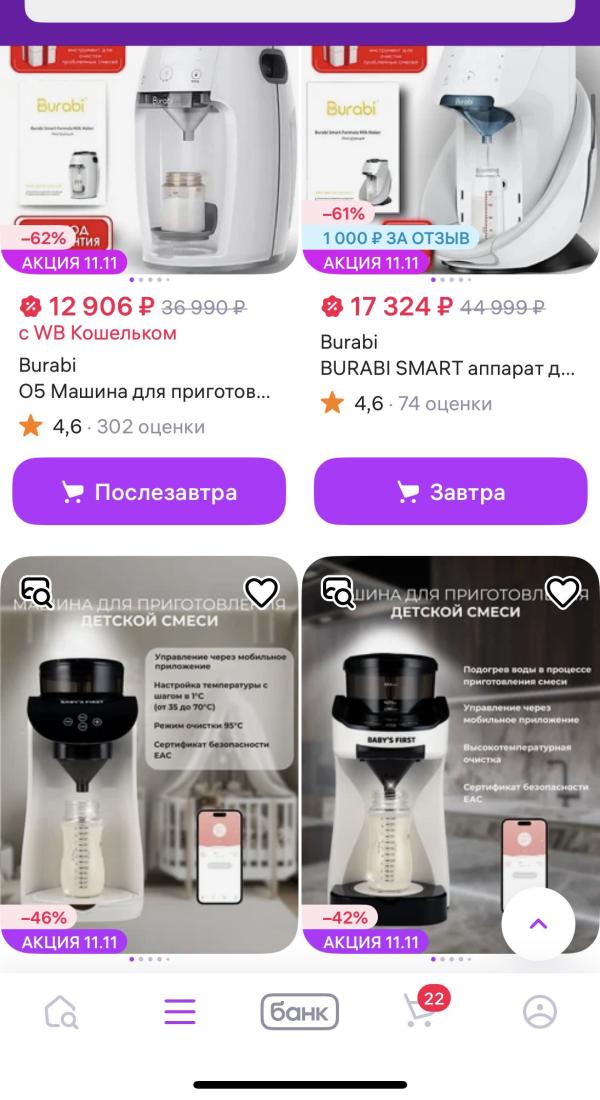Open the Банк tab
600x1100 pixels.
click(300, 1012)
